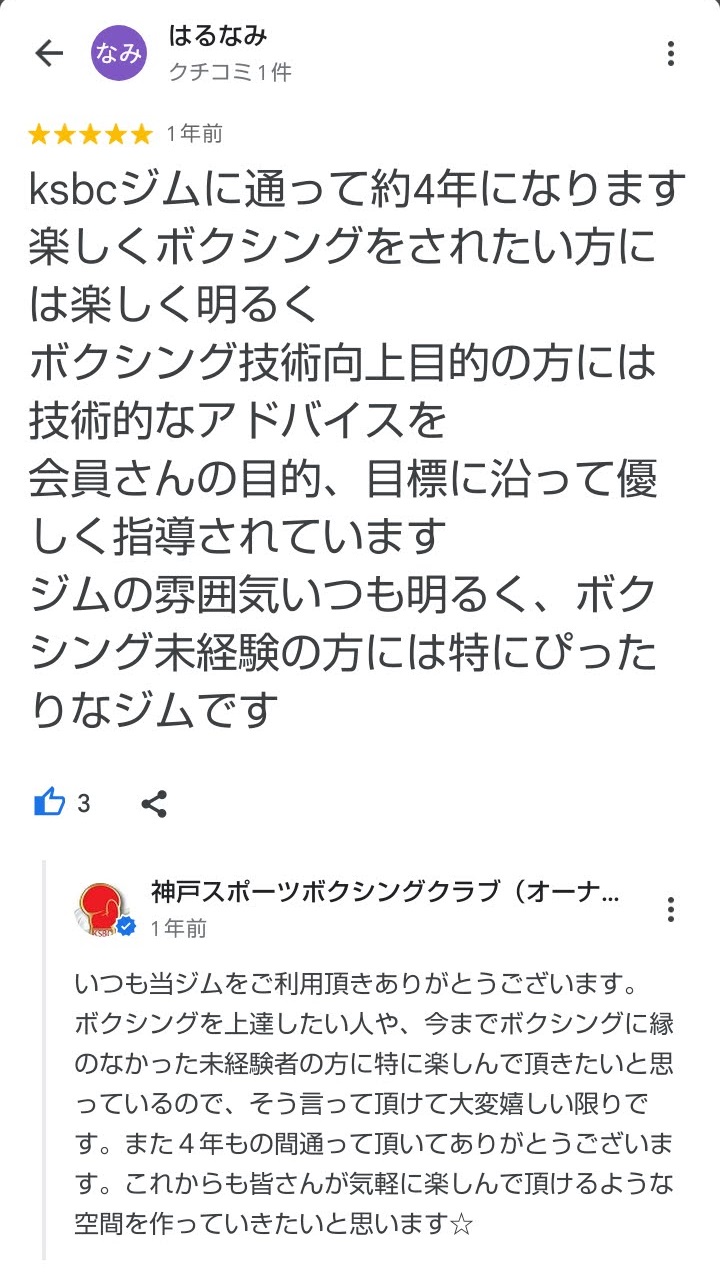Click the first star of the rating
Image resolution: width=720 pixels, height=1280 pixels.
40,133
